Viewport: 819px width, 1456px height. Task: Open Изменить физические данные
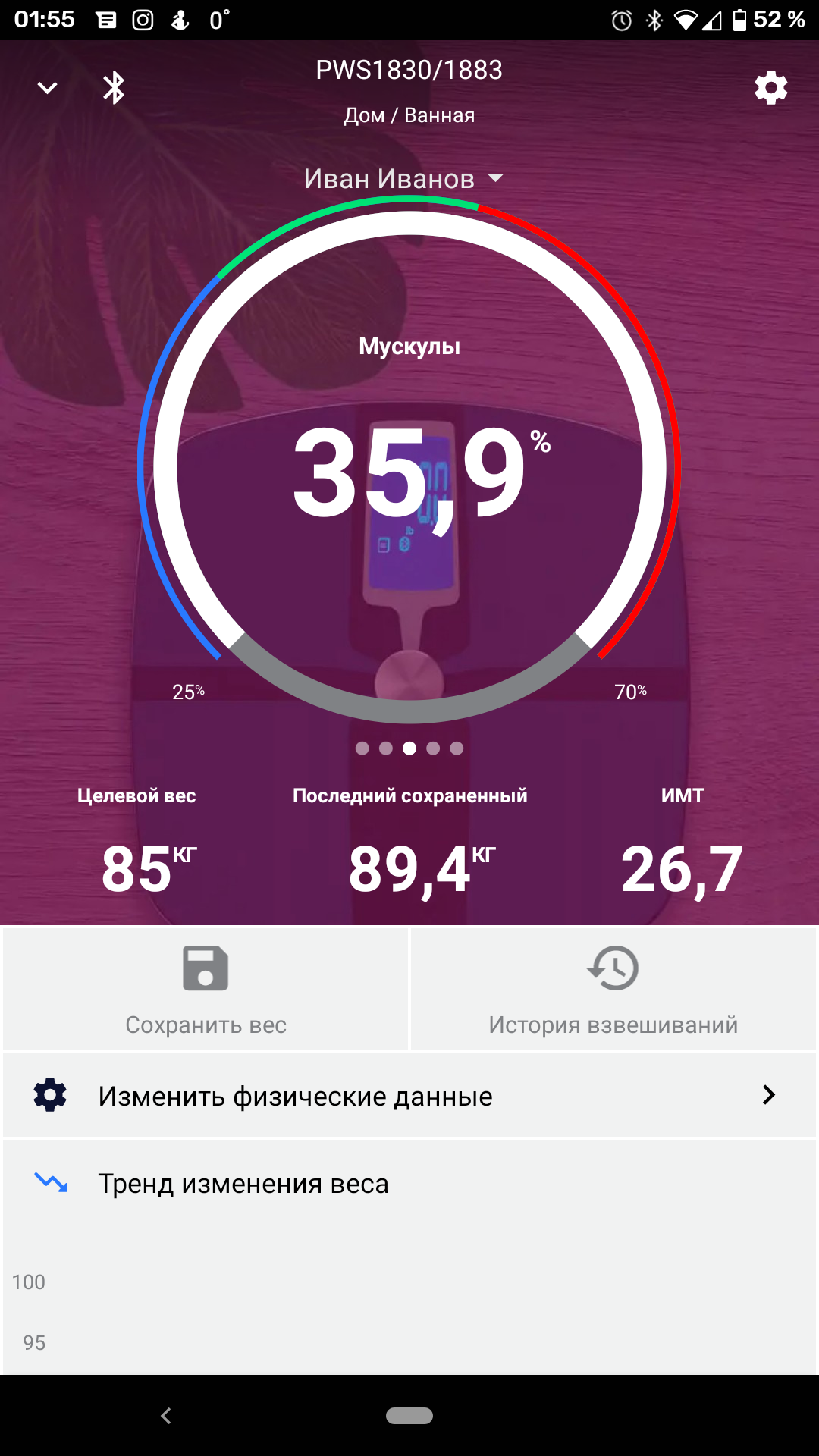coord(409,1096)
